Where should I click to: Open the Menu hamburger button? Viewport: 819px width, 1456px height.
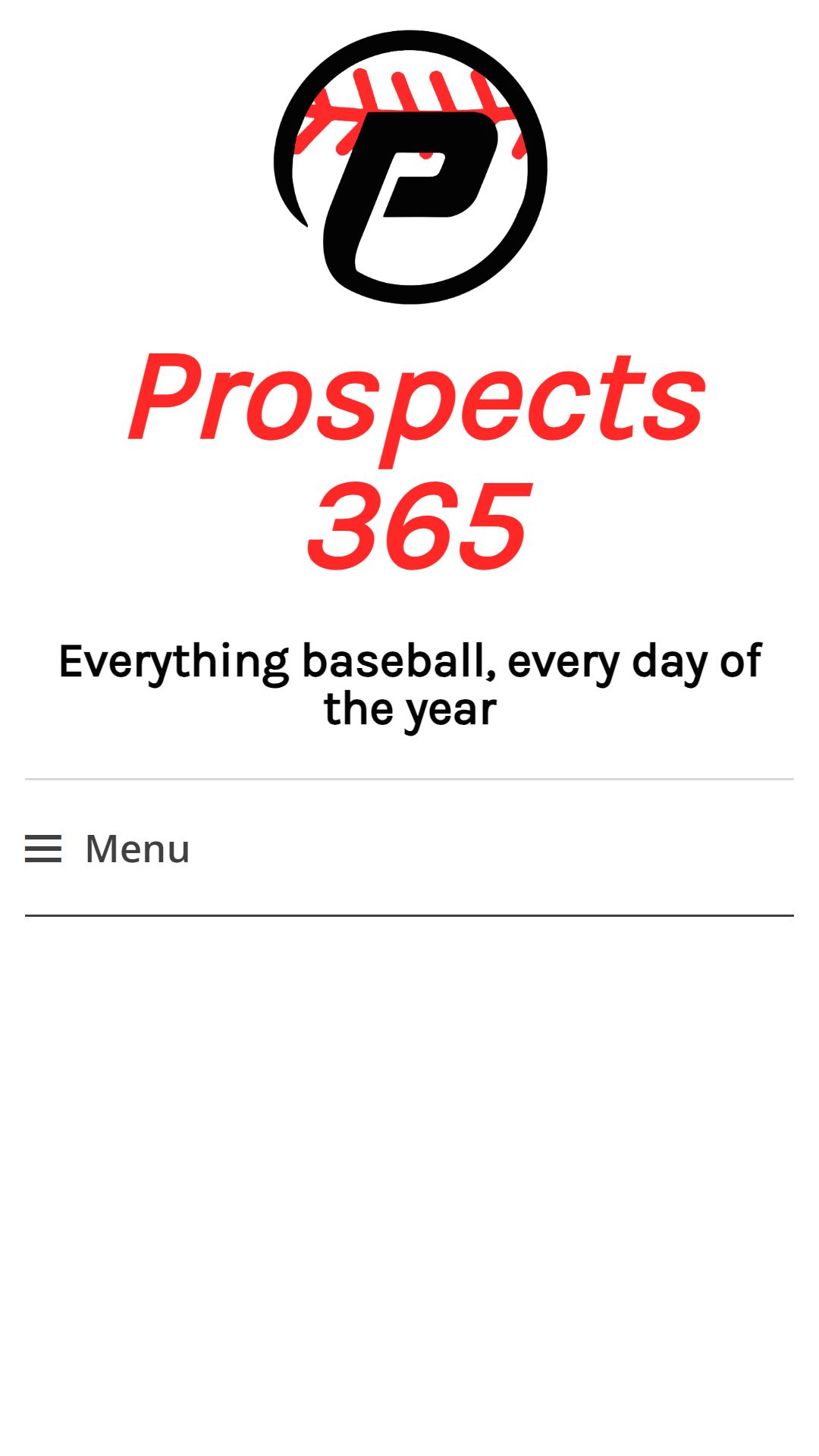(x=107, y=848)
